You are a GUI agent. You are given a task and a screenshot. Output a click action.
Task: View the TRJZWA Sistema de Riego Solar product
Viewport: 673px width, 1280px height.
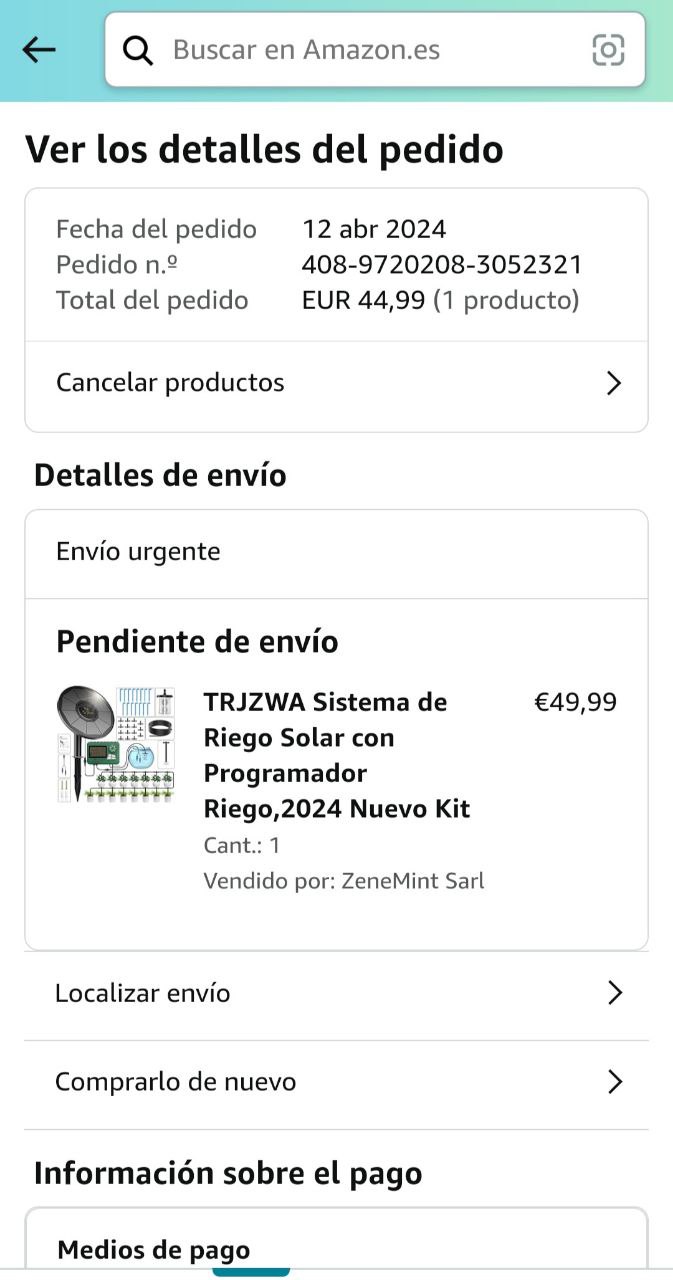click(337, 755)
